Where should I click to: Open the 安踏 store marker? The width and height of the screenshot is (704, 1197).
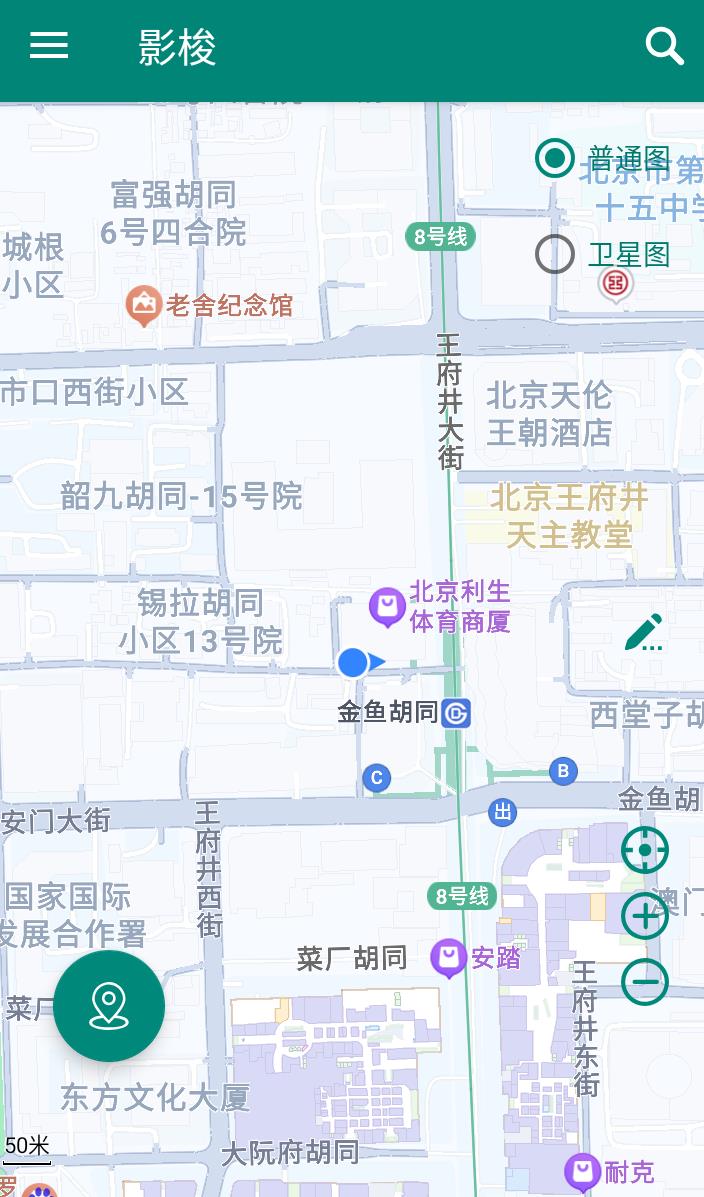(x=448, y=958)
